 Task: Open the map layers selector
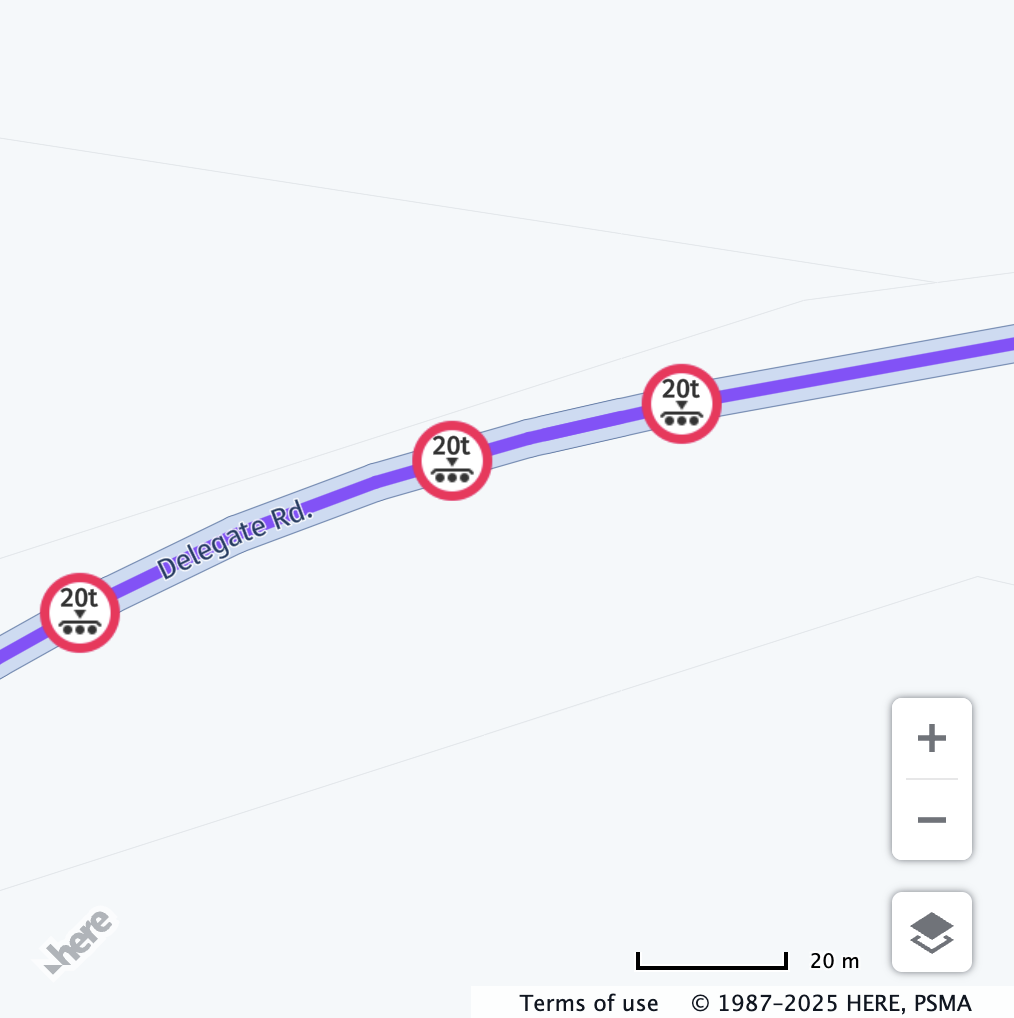coord(931,932)
